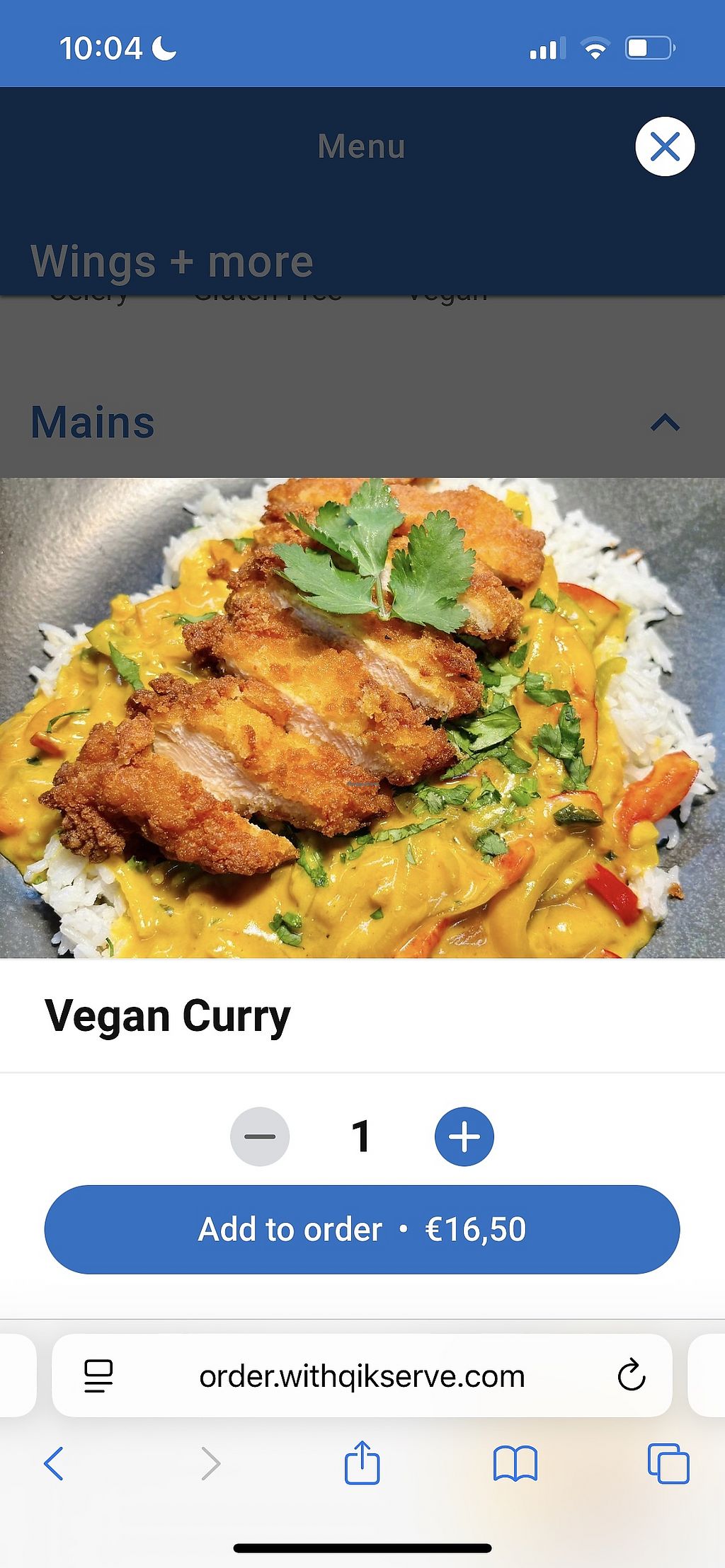Select the order.withqikserve.com address bar

[362, 1376]
